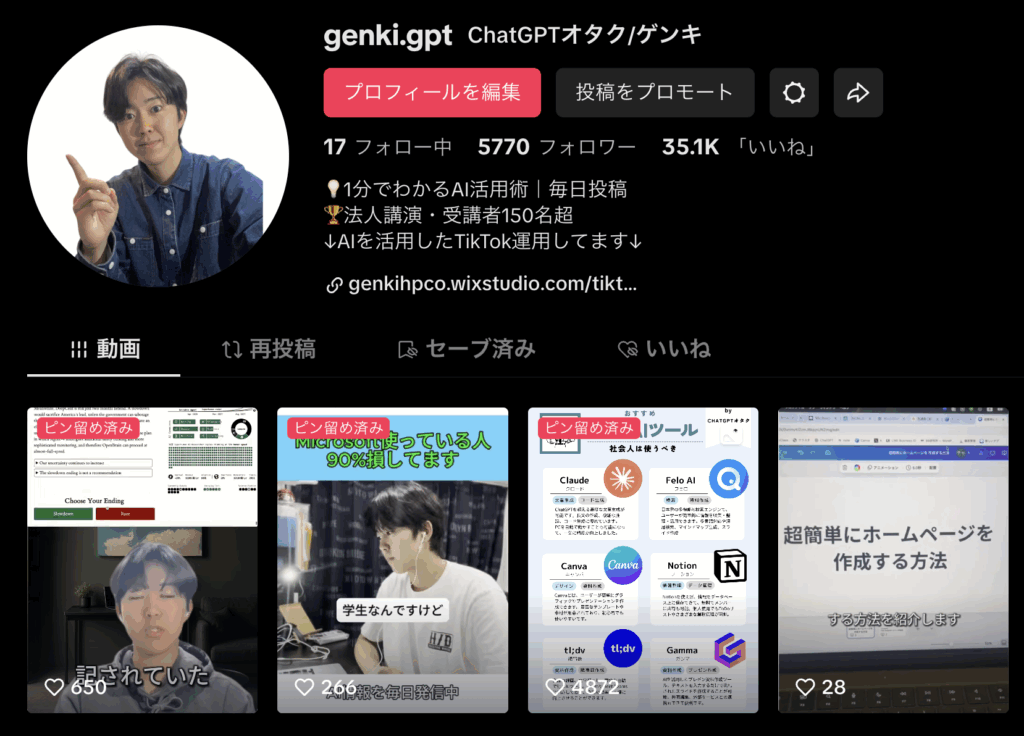Open the AI tools pinned video with 4872 likes

pos(643,560)
